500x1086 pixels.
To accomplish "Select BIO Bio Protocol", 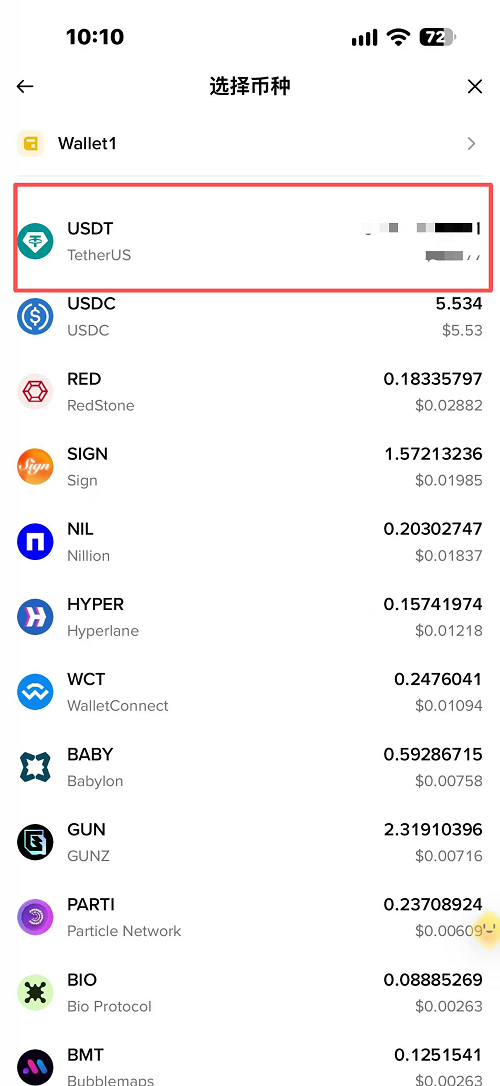I will point(250,993).
